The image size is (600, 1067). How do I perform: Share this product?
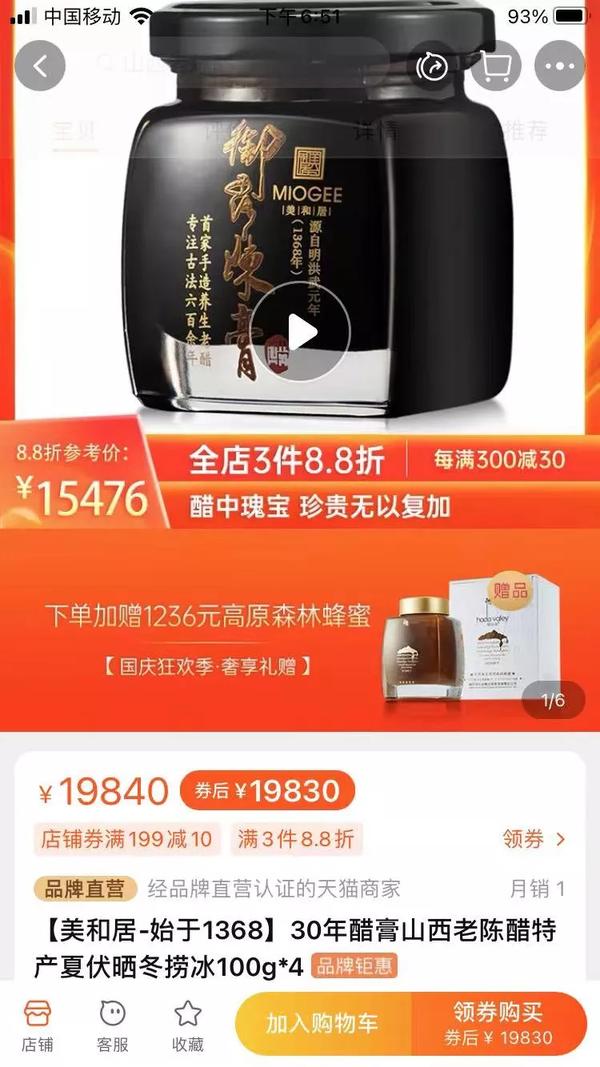pos(434,66)
